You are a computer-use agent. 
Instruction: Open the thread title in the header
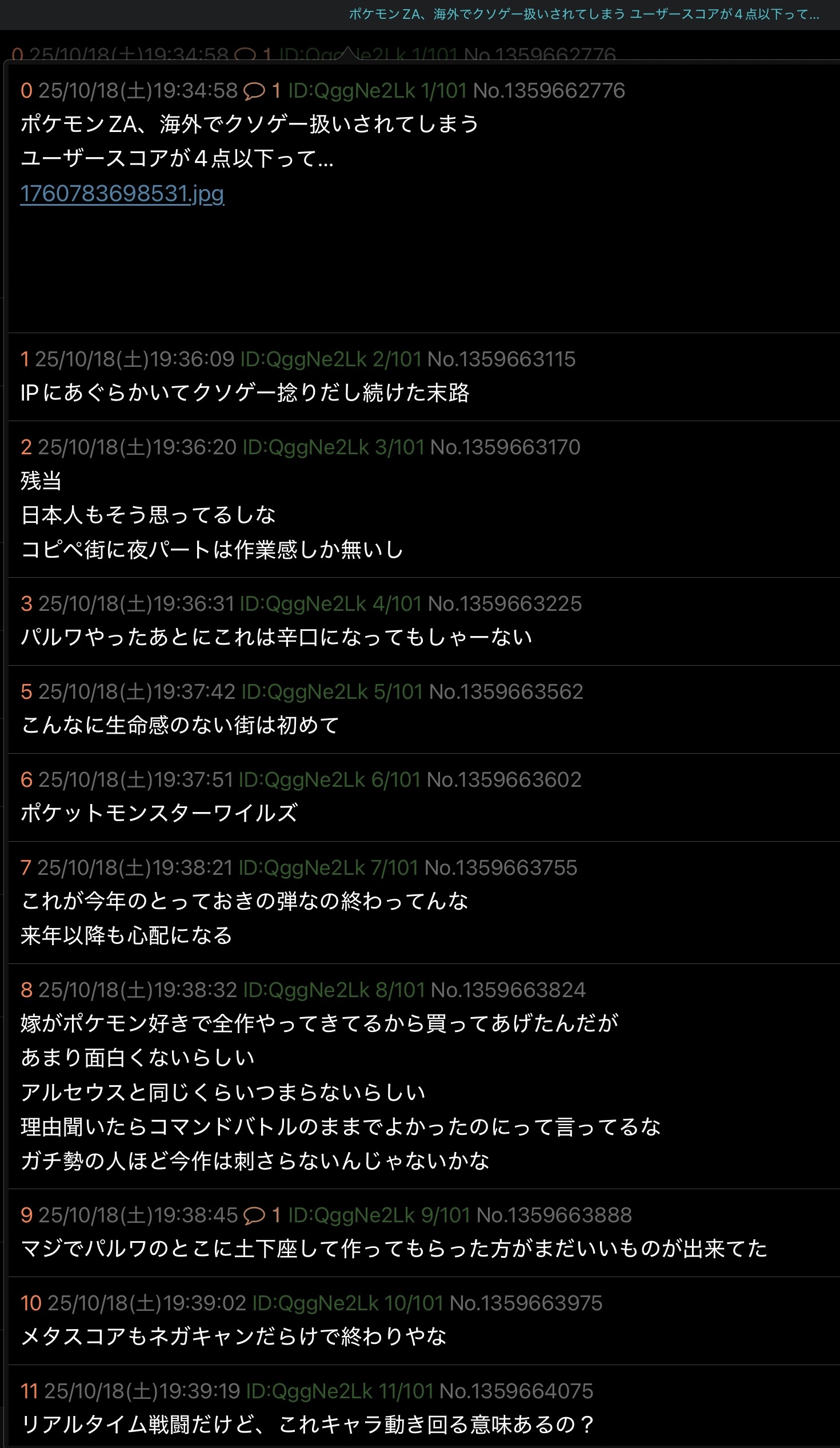click(x=583, y=14)
